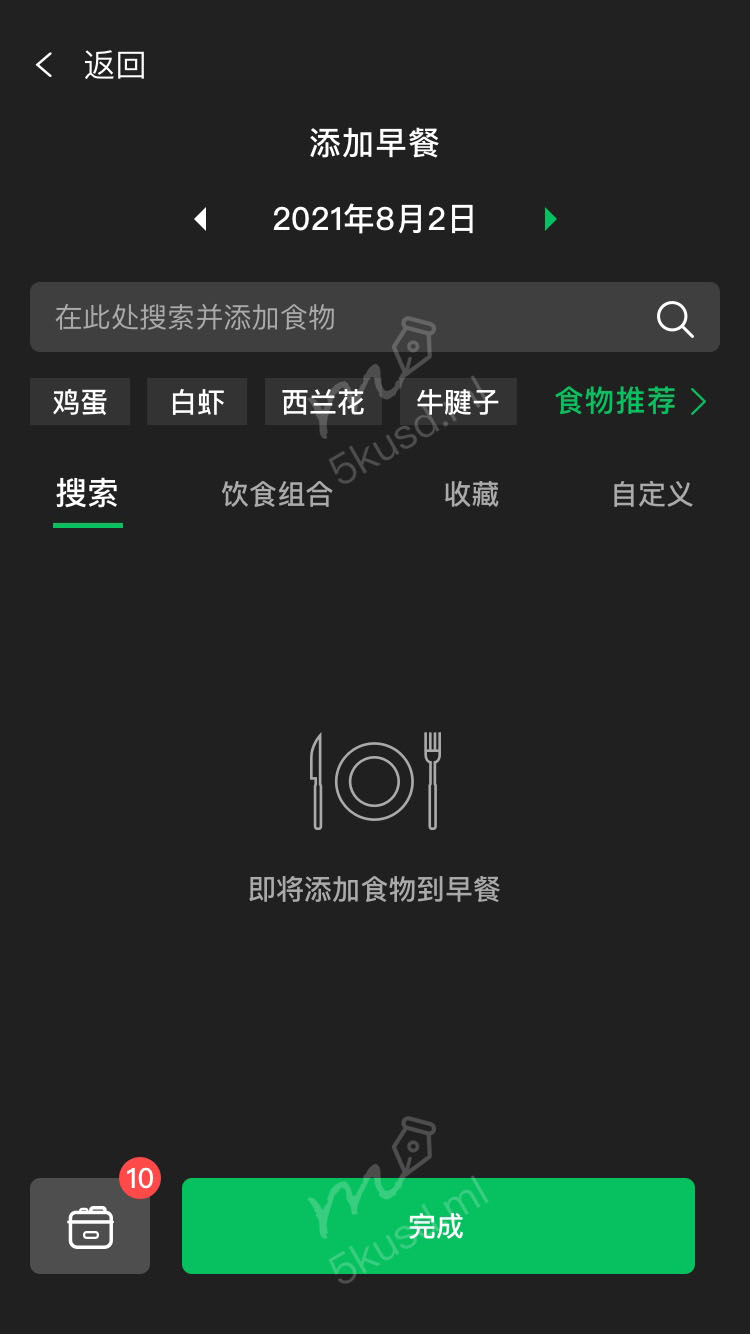Select the 牛腱子 chip
This screenshot has width=750, height=1334.
[458, 402]
